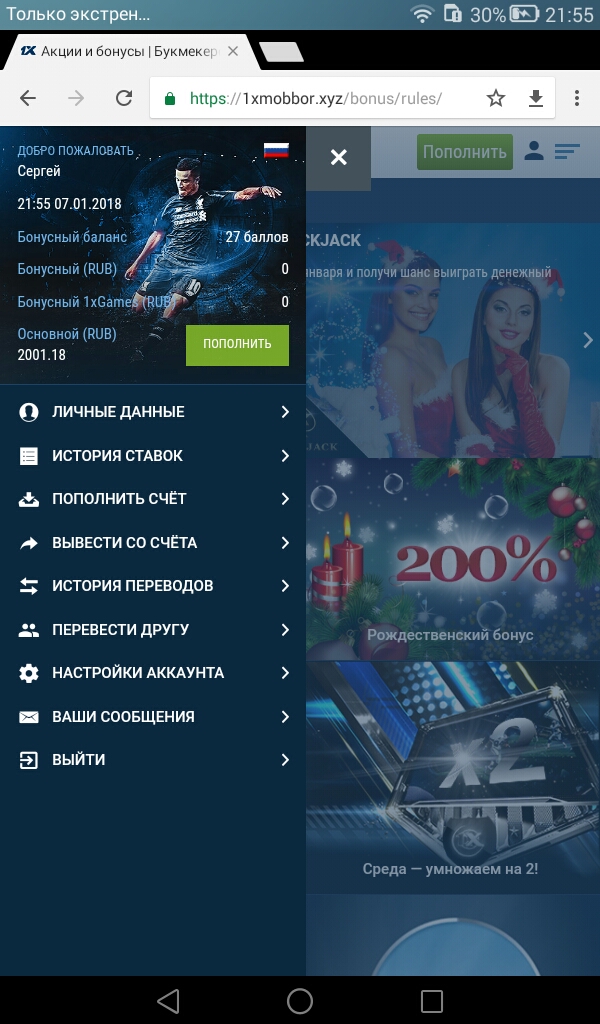The width and height of the screenshot is (600, 1024).
Task: Reload the page in browser
Action: pos(124,98)
